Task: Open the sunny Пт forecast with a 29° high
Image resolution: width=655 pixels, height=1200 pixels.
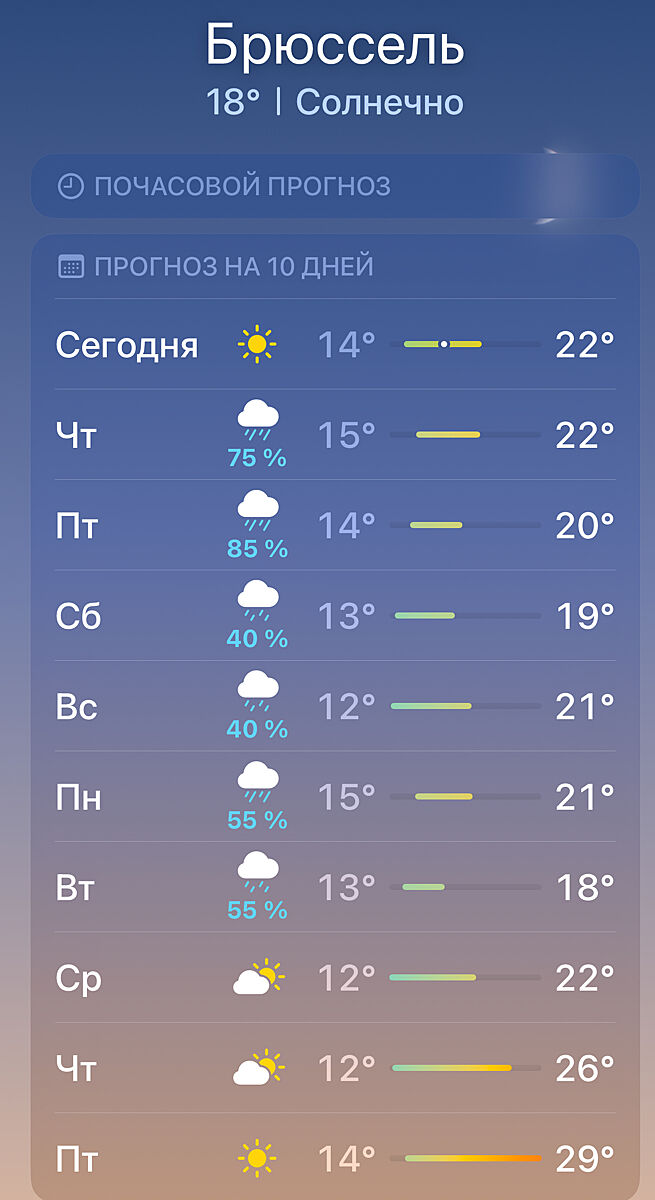Action: (x=334, y=1159)
